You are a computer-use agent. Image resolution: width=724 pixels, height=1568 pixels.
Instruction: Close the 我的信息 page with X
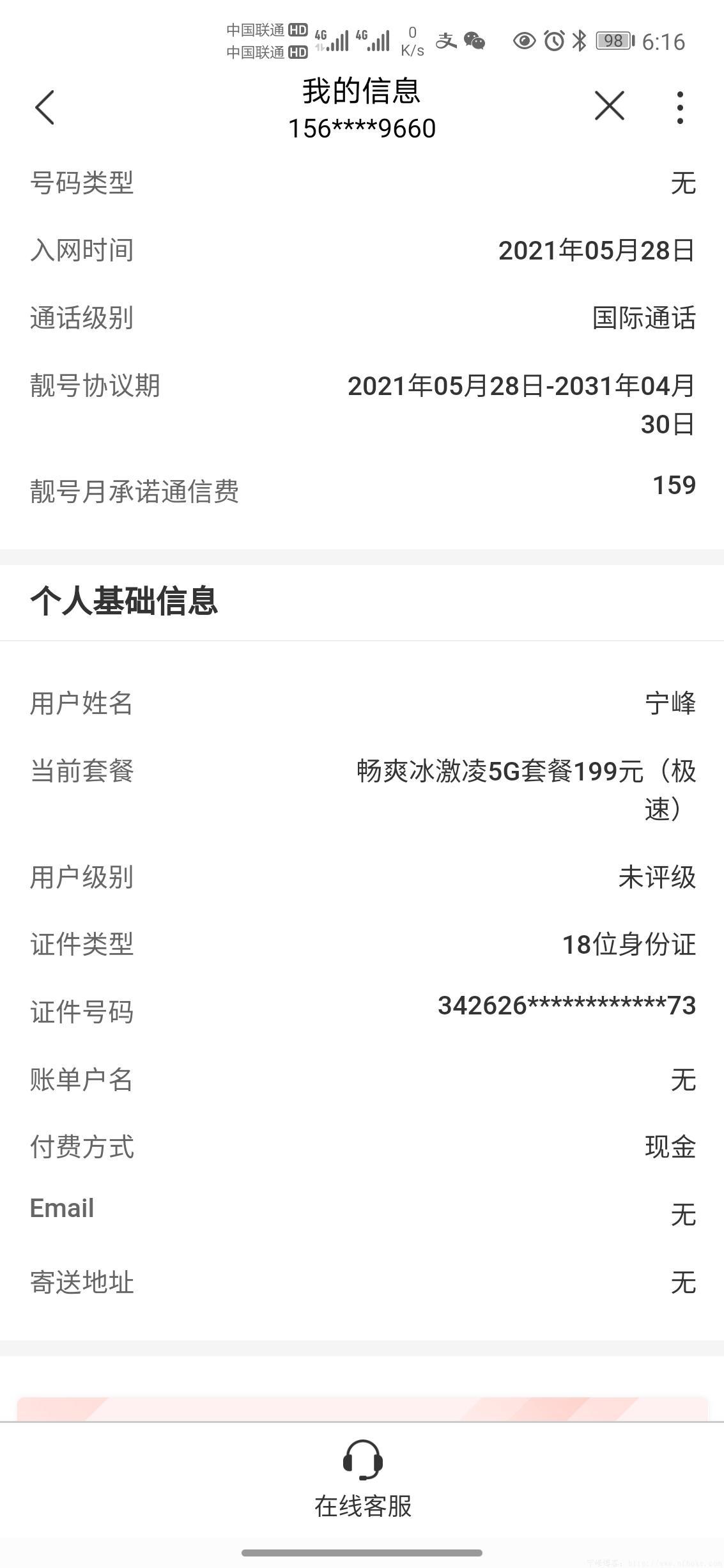609,105
